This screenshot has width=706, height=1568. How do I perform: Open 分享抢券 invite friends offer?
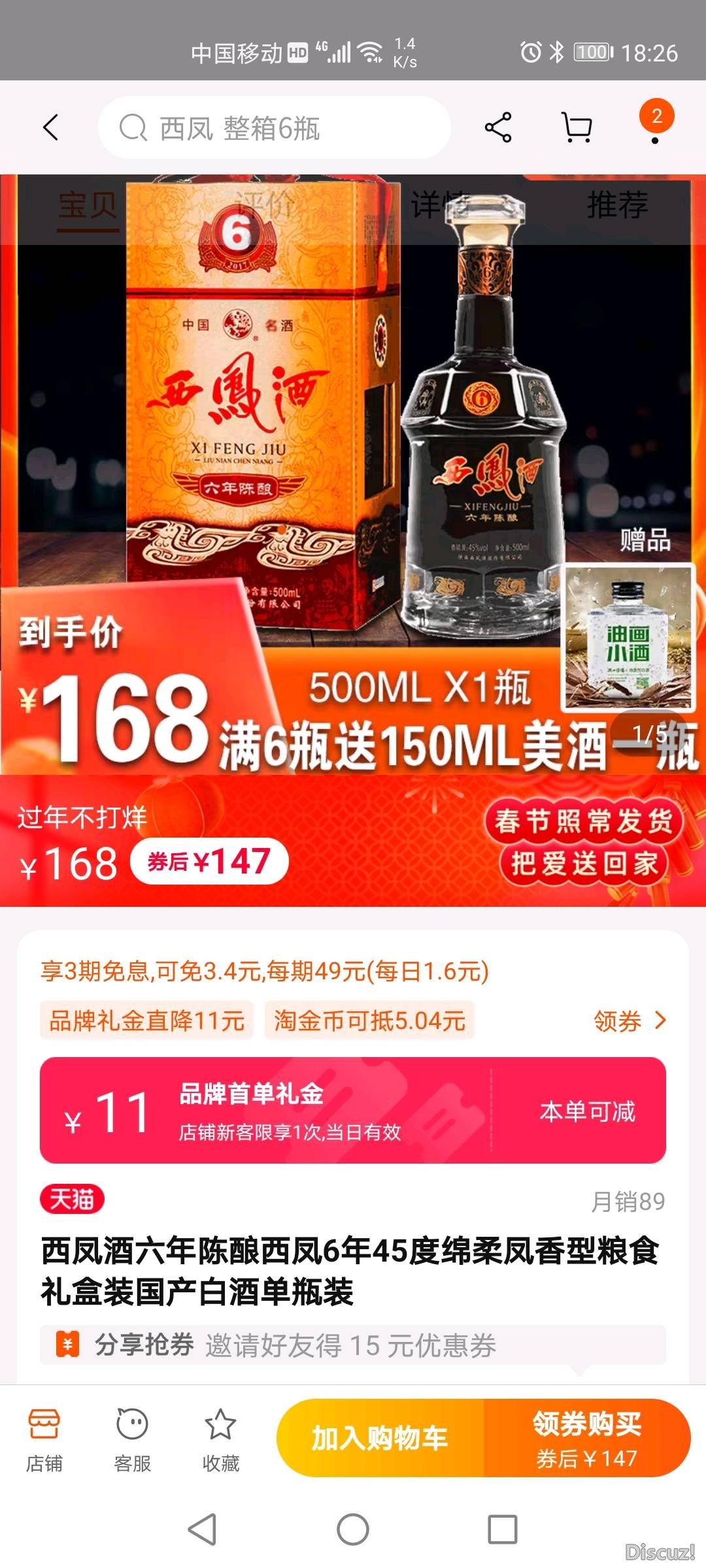click(x=353, y=1345)
